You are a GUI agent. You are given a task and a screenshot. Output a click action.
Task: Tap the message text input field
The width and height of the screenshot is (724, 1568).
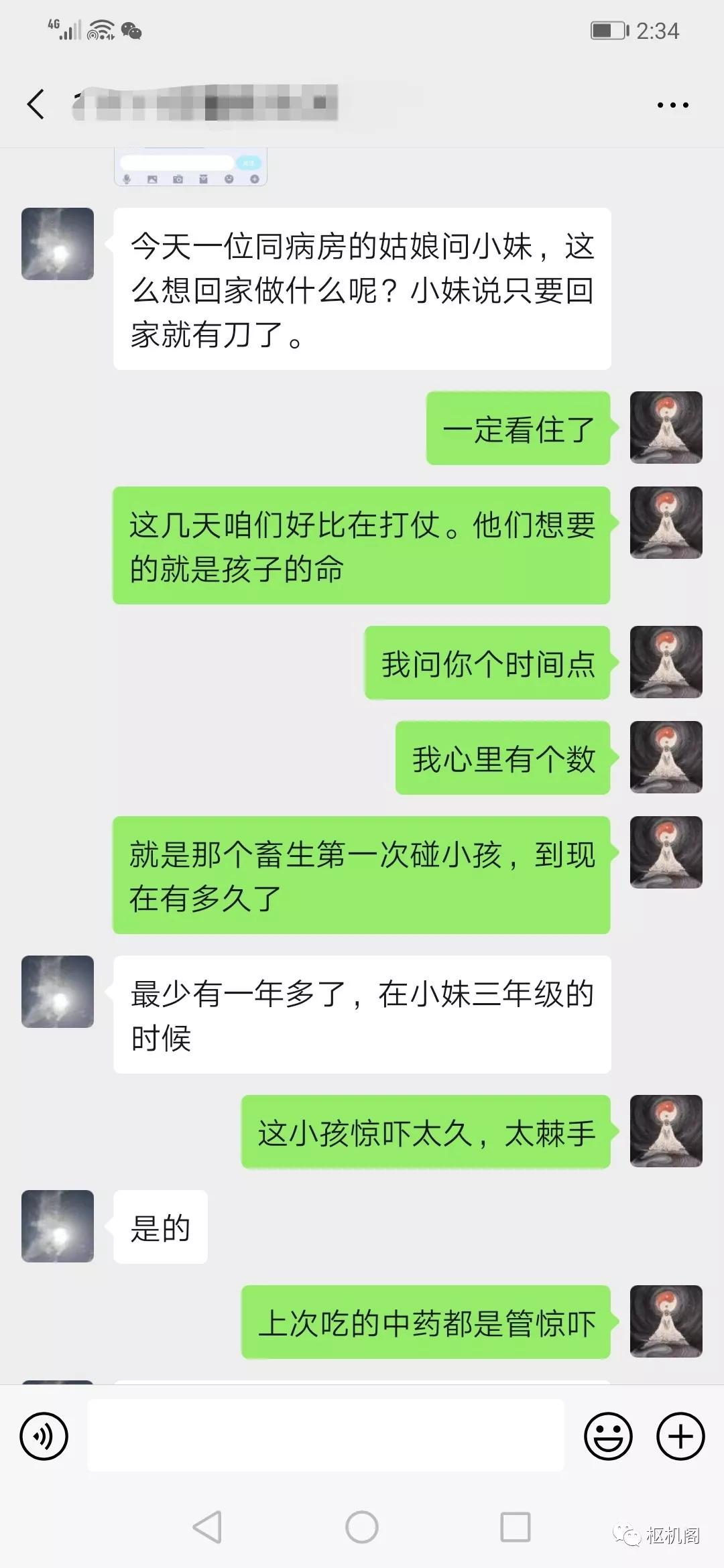click(x=326, y=1435)
